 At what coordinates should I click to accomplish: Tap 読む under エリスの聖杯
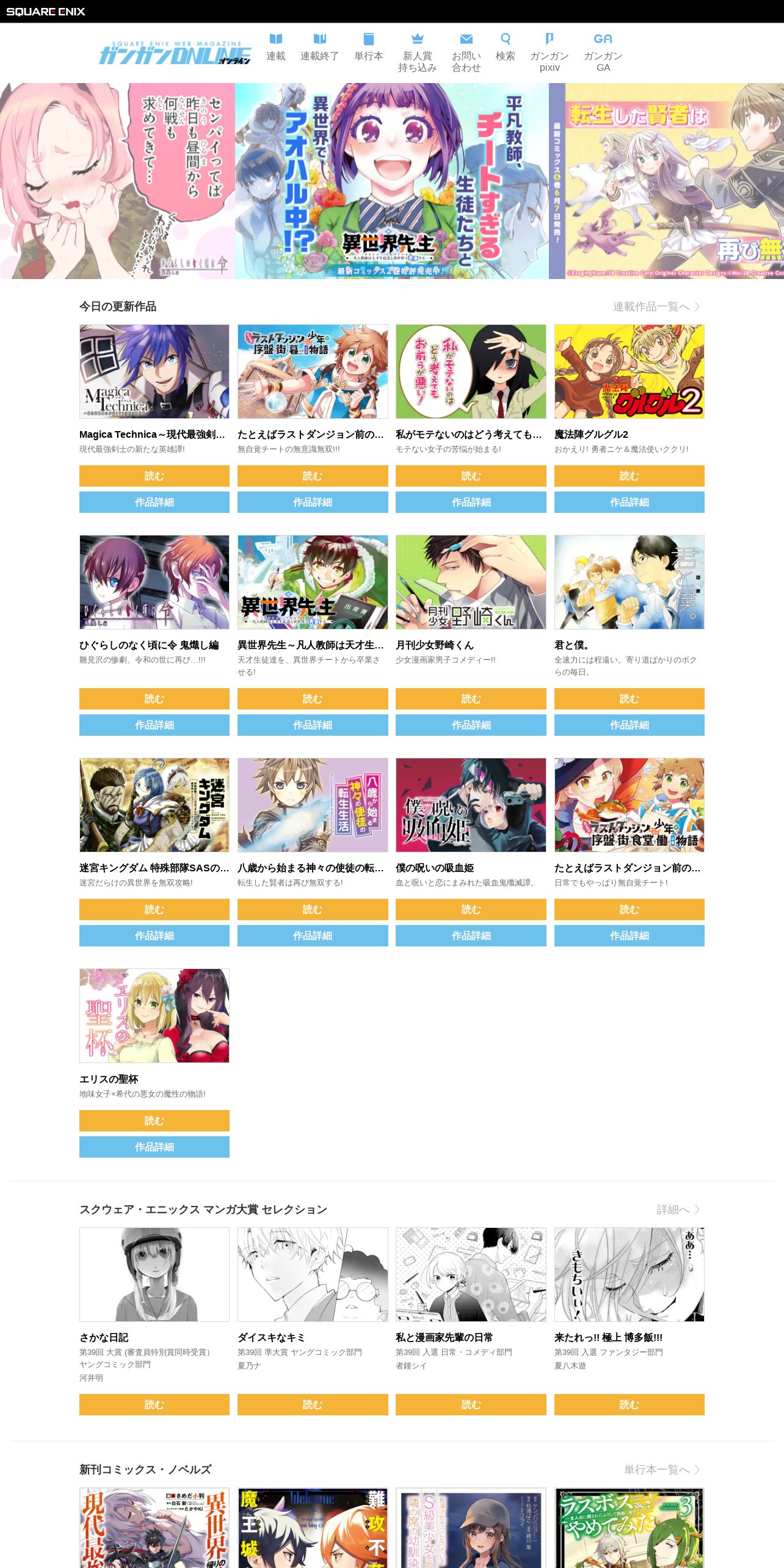click(x=154, y=1120)
